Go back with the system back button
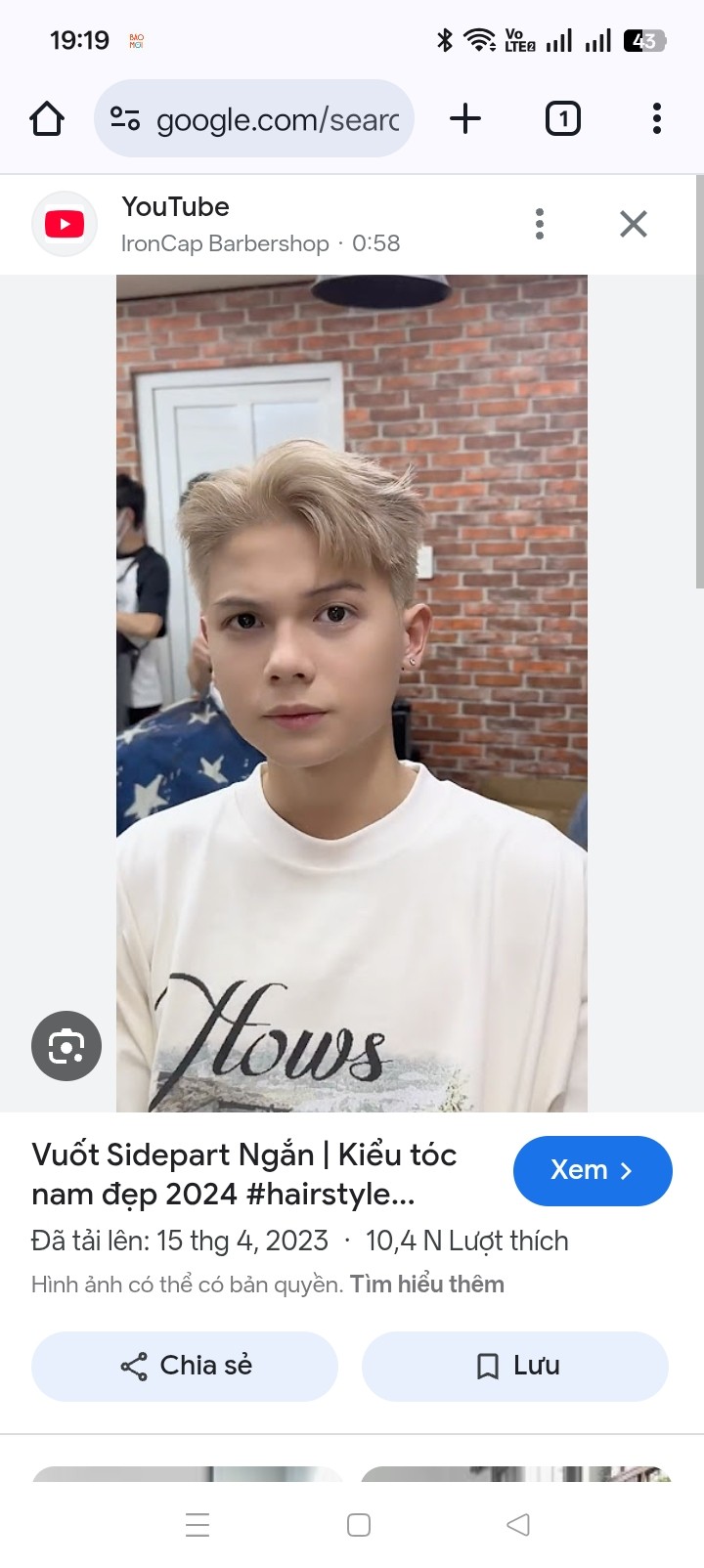Image resolution: width=704 pixels, height=1568 pixels. pyautogui.click(x=518, y=1524)
